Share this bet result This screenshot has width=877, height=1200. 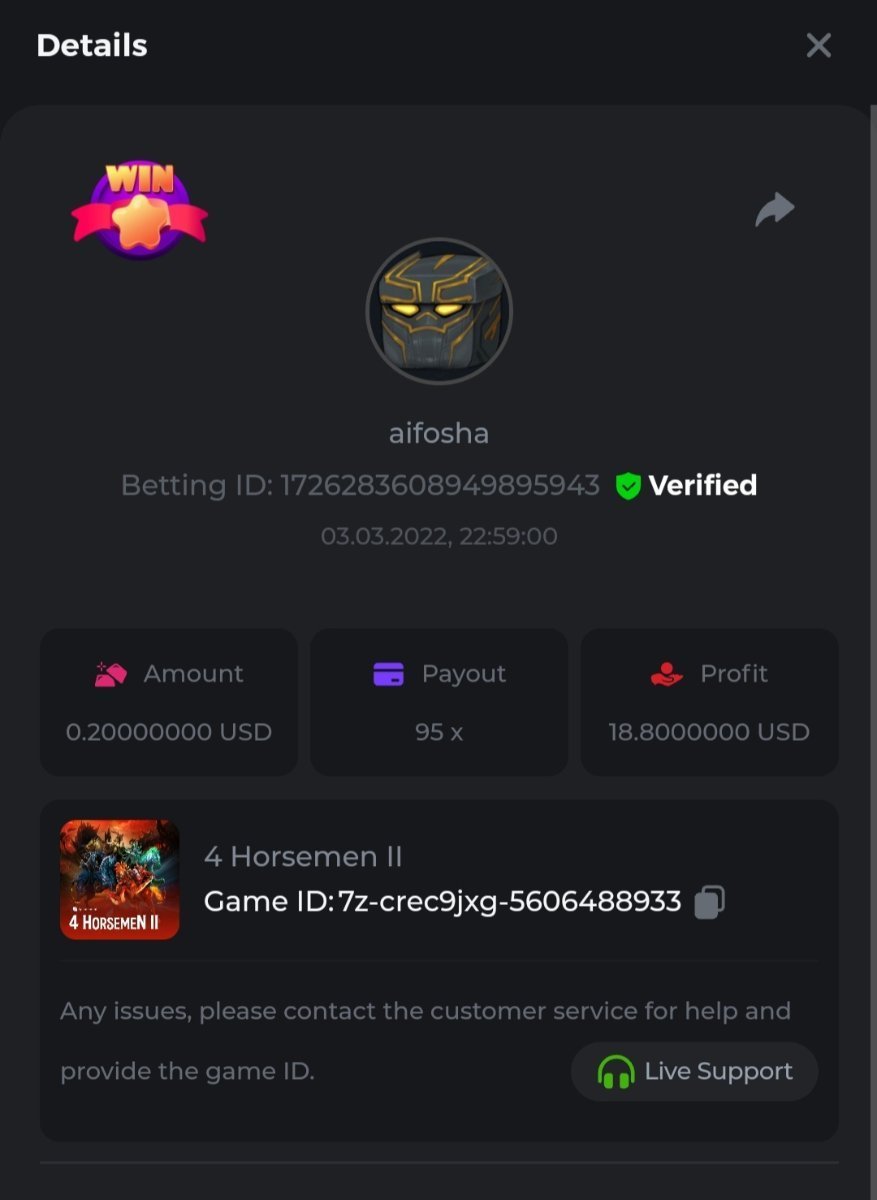pos(774,210)
